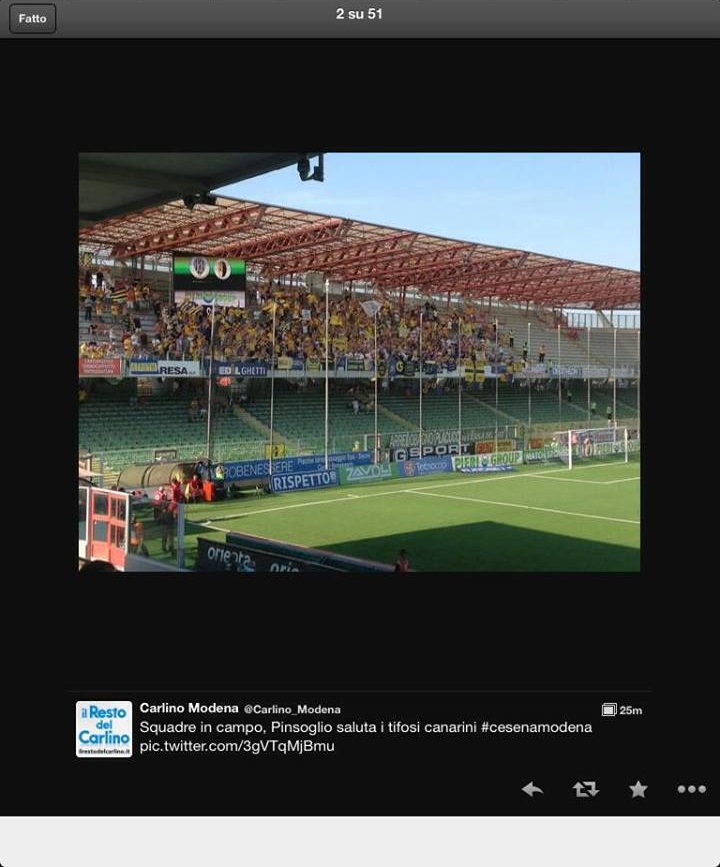Open the more options ellipsis menu

tap(691, 789)
